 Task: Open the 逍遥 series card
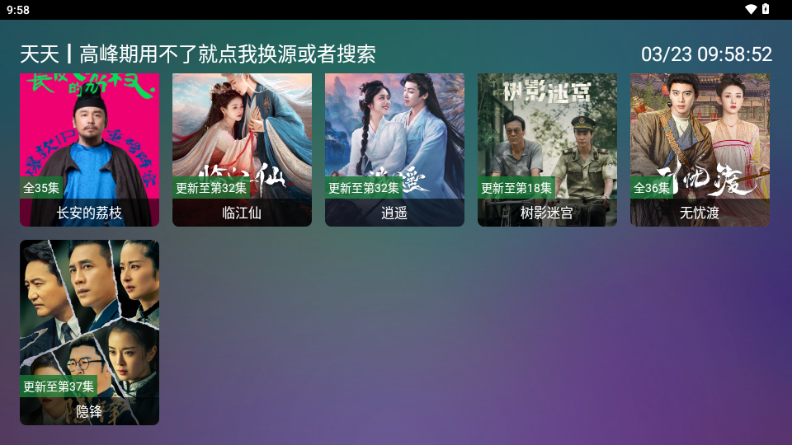pos(394,150)
